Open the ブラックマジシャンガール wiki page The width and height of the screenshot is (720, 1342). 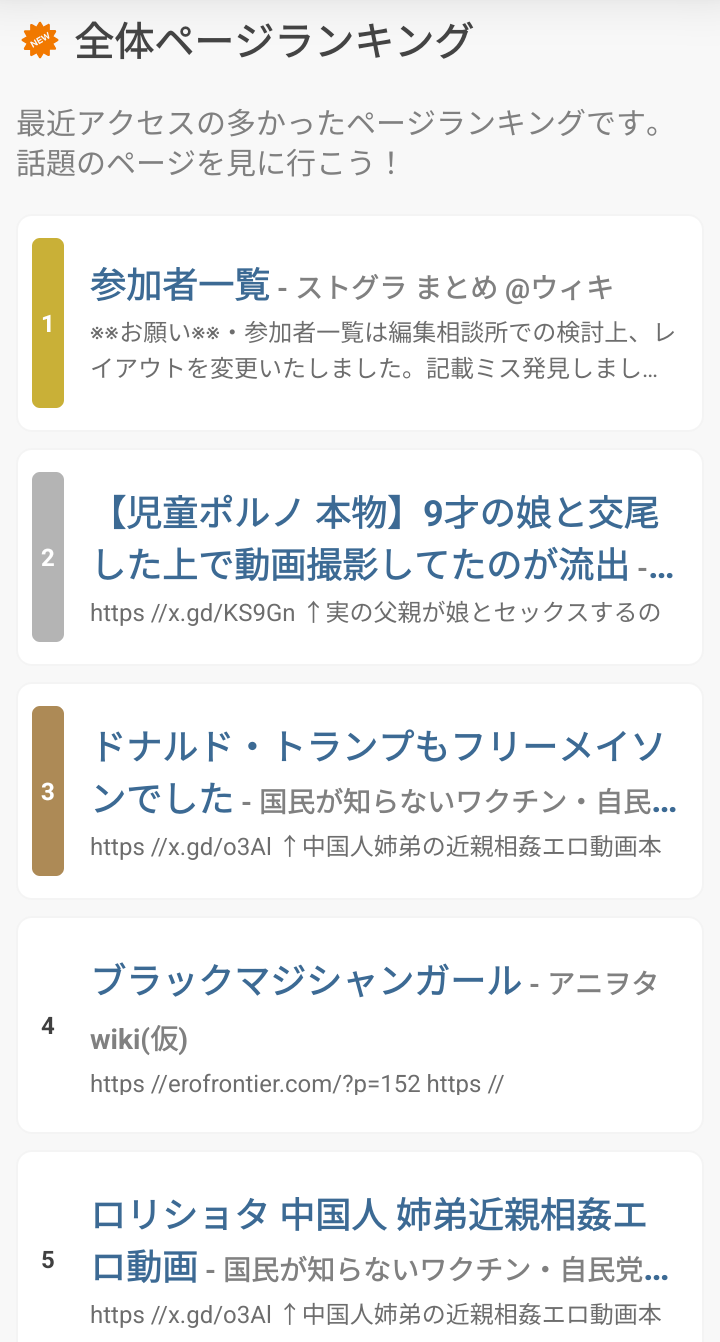pos(307,981)
